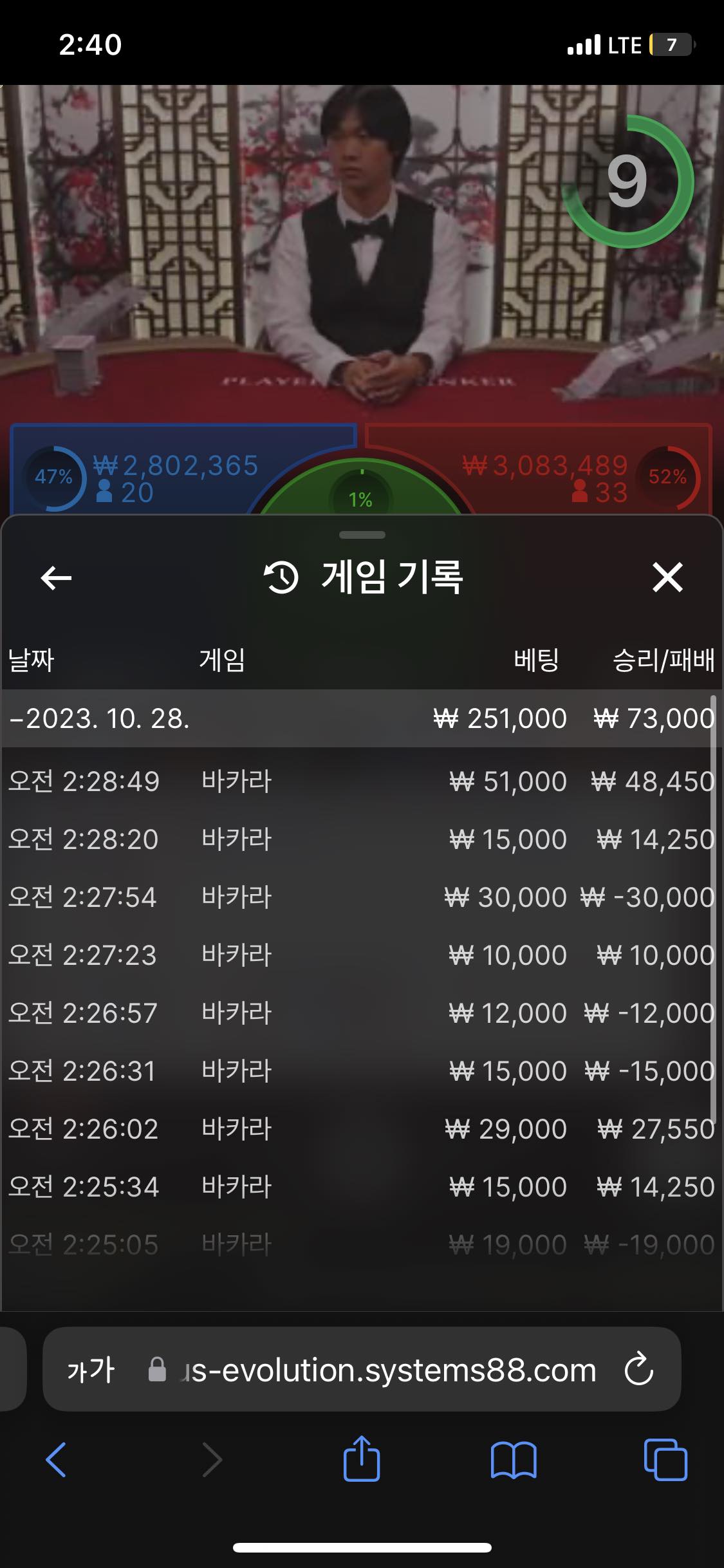Open the 오전 2:25:34 바카라 record
The image size is (724, 1568).
(x=362, y=1187)
